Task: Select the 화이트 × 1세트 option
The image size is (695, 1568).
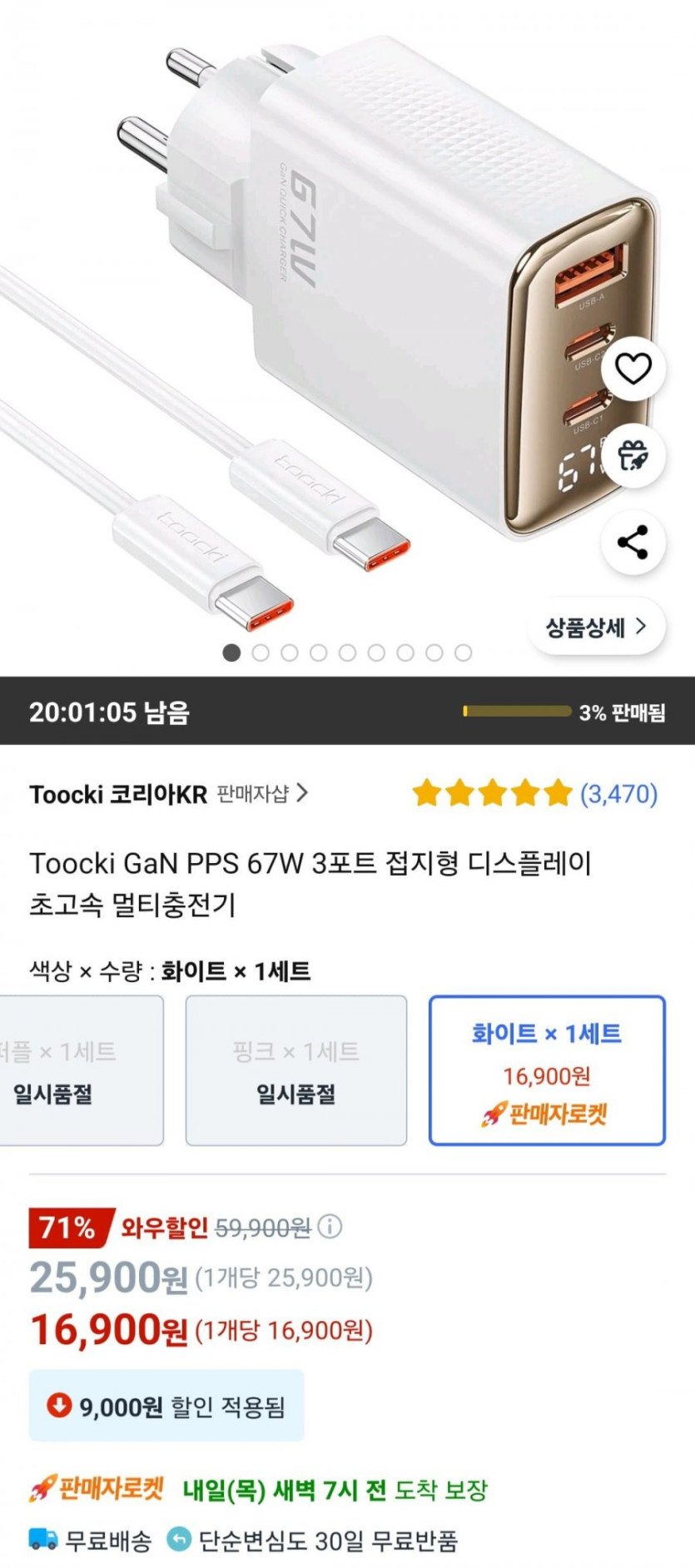Action: tap(547, 1070)
